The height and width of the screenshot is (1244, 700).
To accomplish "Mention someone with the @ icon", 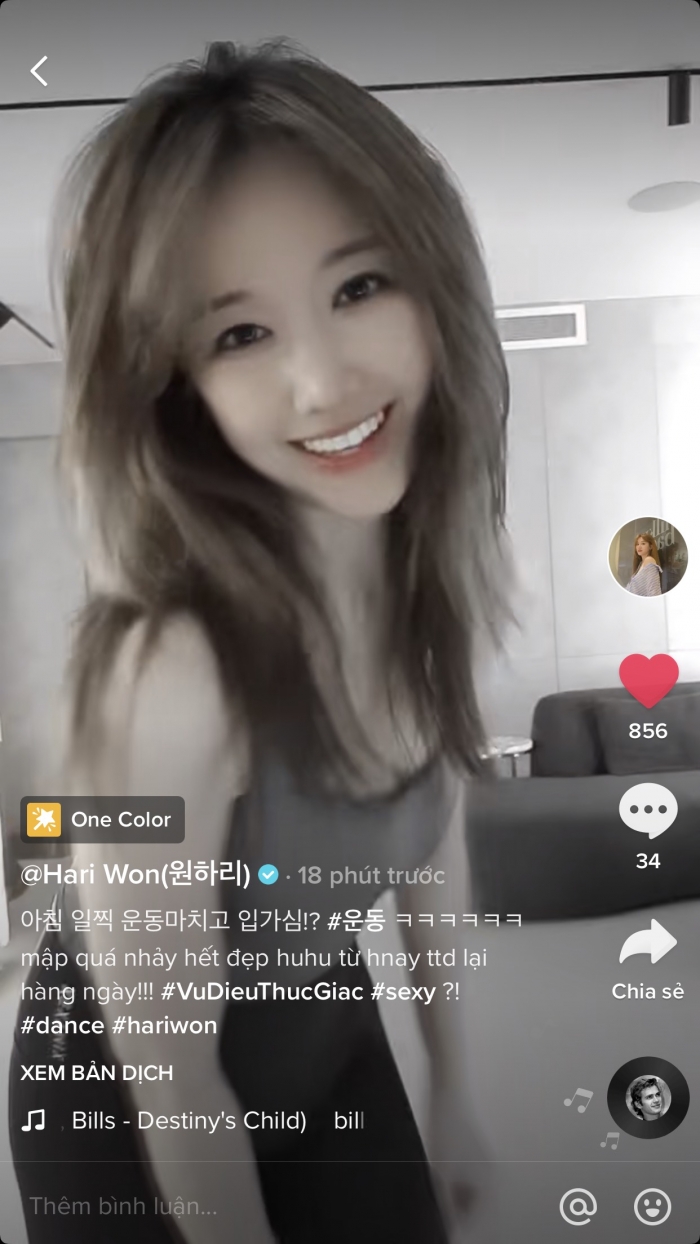I will (578, 1206).
